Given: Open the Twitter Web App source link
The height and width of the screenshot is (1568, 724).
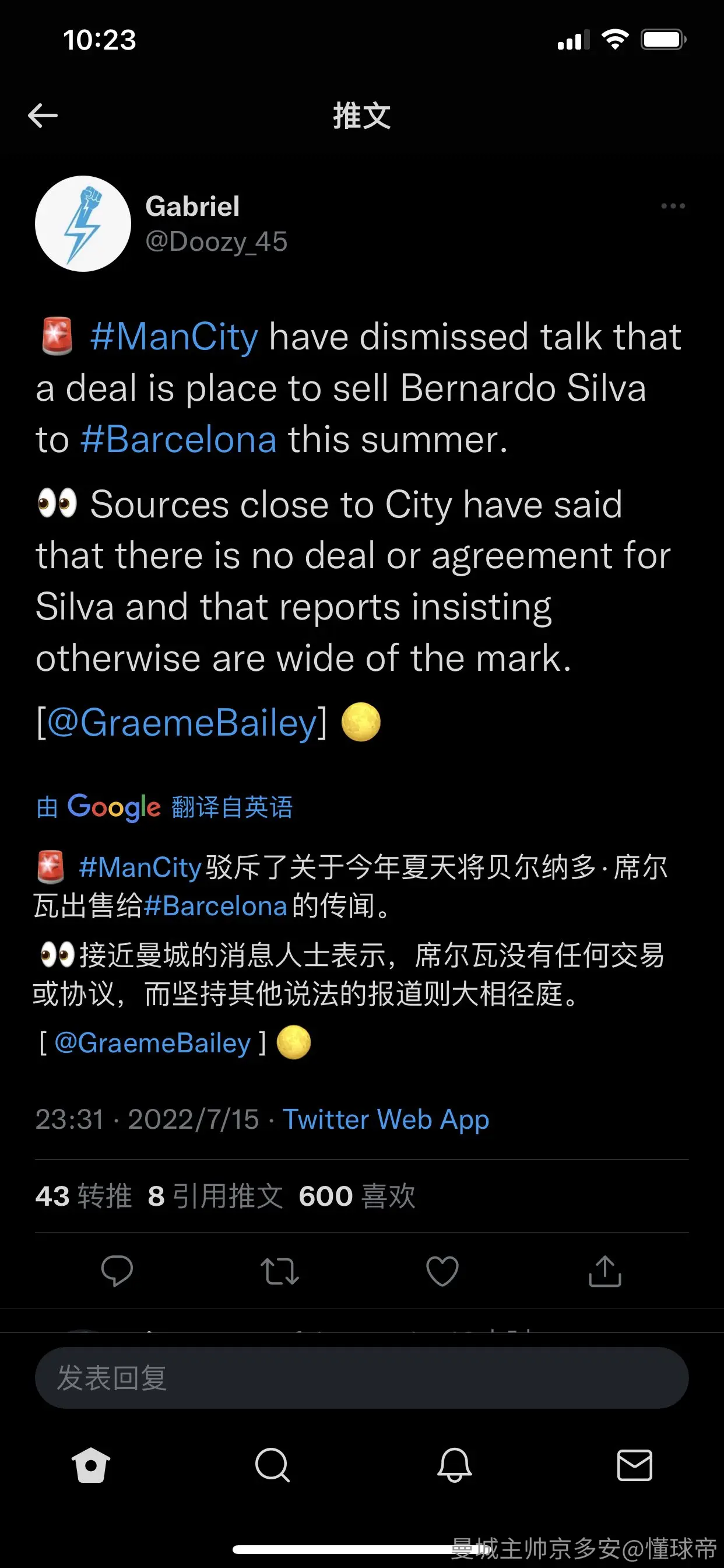Looking at the screenshot, I should coord(386,1119).
